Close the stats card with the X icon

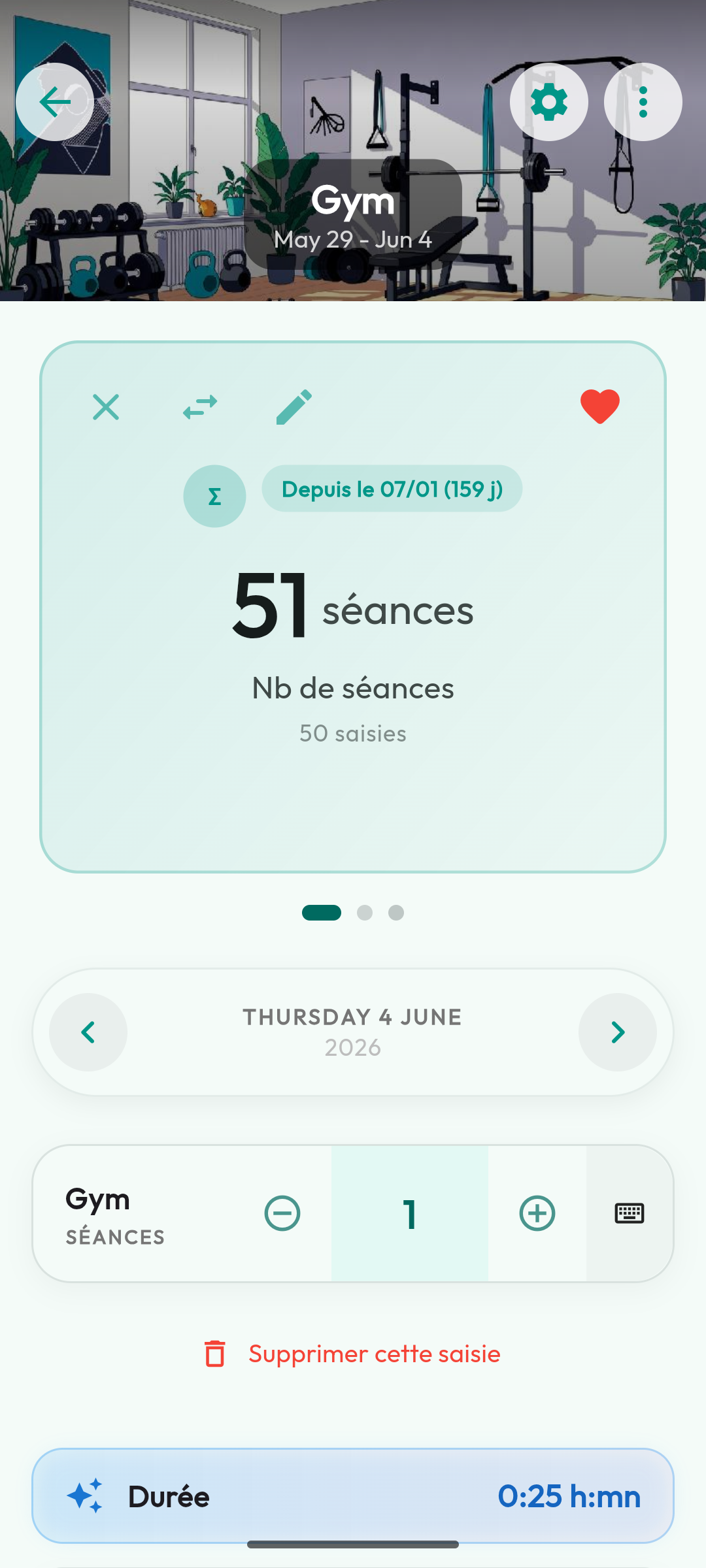pyautogui.click(x=106, y=407)
